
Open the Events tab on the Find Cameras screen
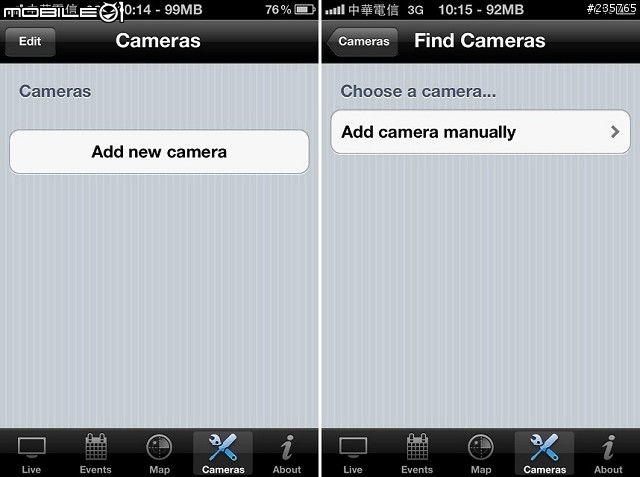pyautogui.click(x=417, y=453)
